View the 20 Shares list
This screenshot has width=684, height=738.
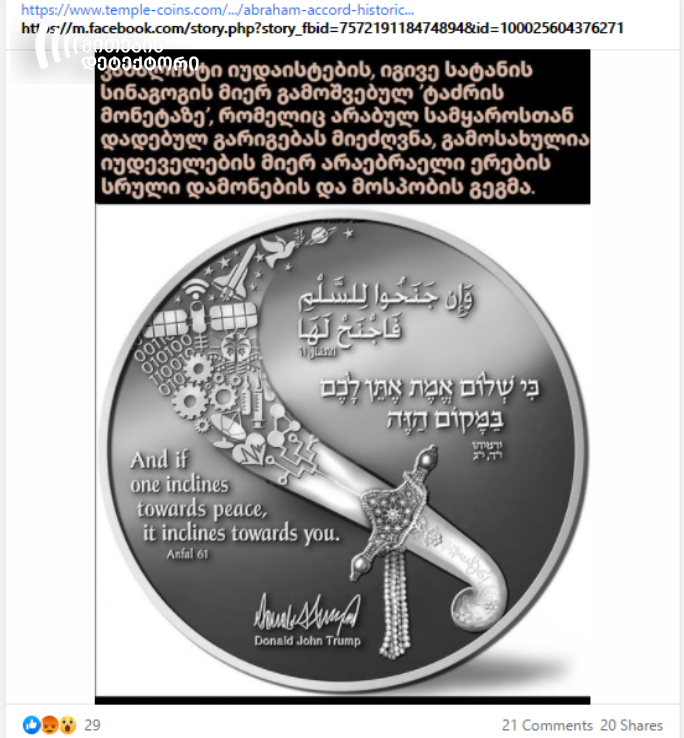click(x=632, y=725)
